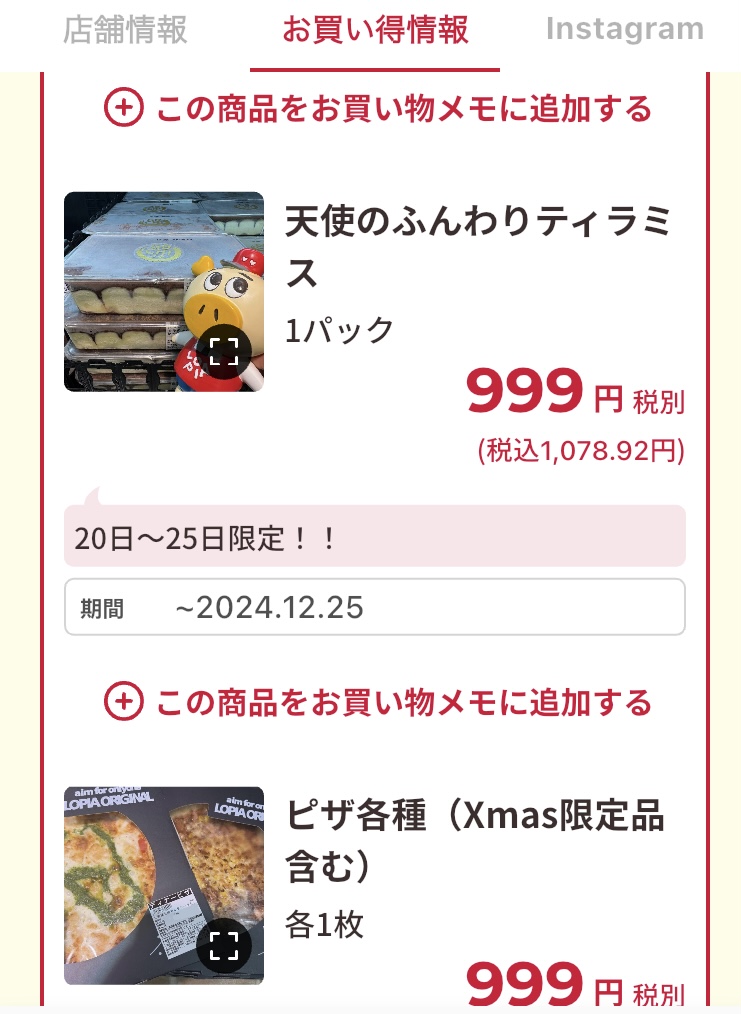Add item above tiramisu to shopping memo
This screenshot has width=741, height=1014.
378,108
